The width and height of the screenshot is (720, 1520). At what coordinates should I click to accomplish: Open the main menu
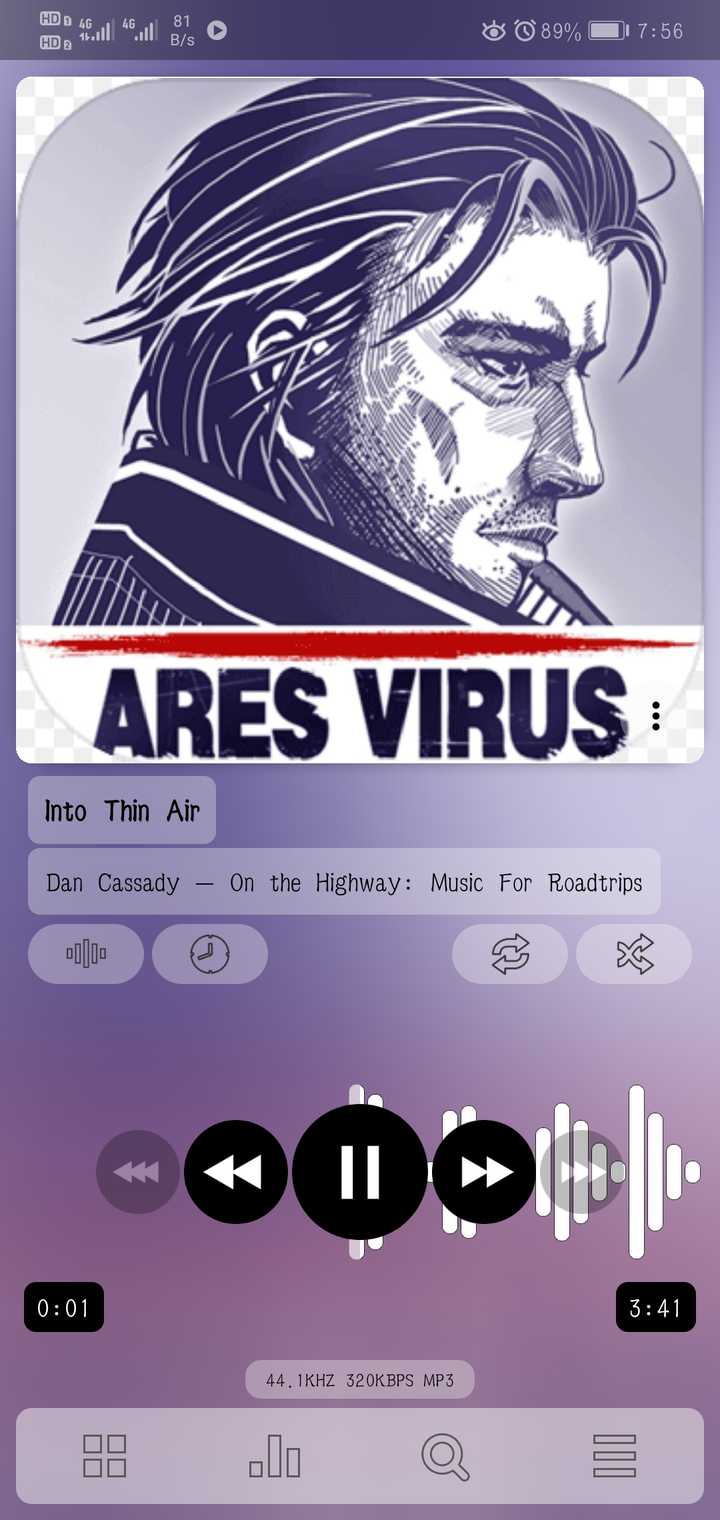[614, 1456]
